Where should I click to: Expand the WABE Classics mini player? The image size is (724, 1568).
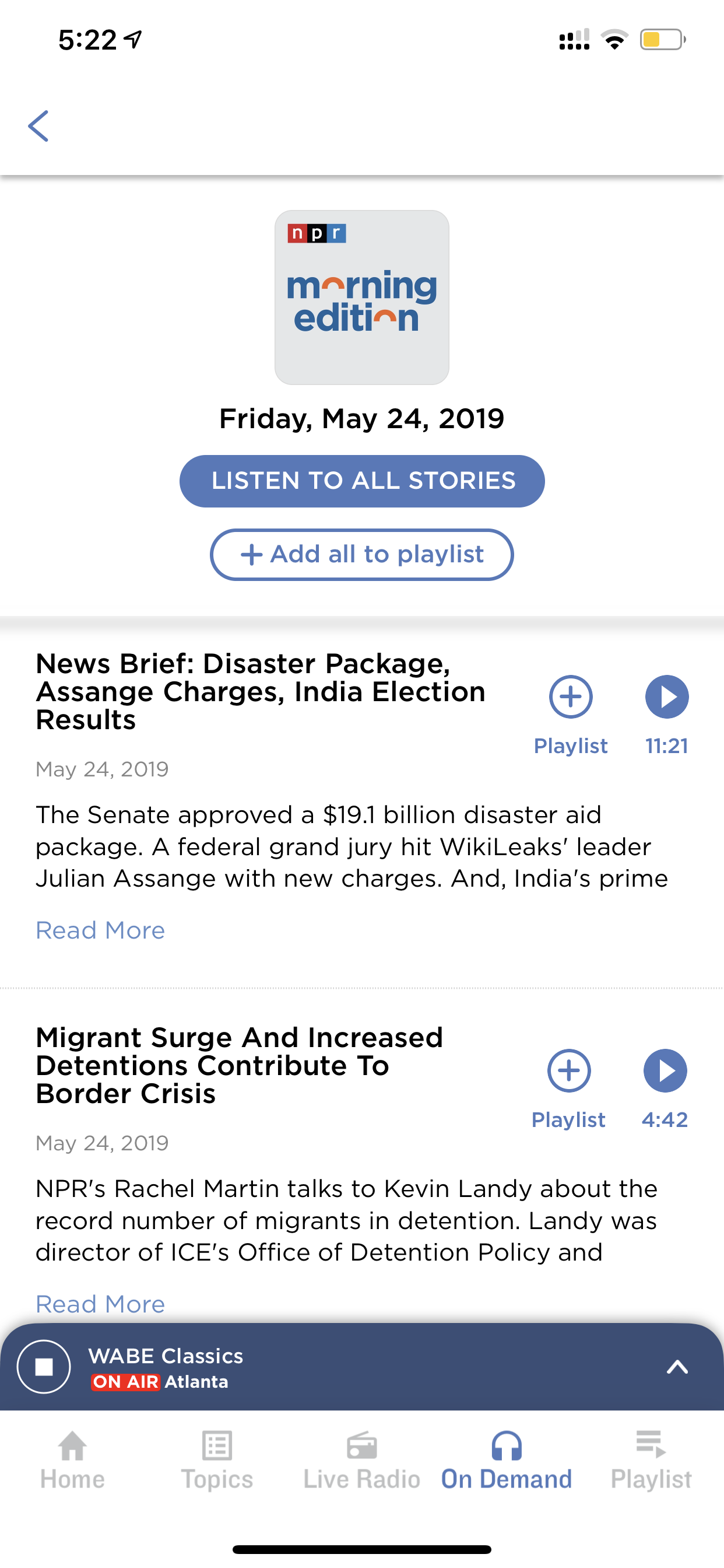click(x=677, y=1367)
